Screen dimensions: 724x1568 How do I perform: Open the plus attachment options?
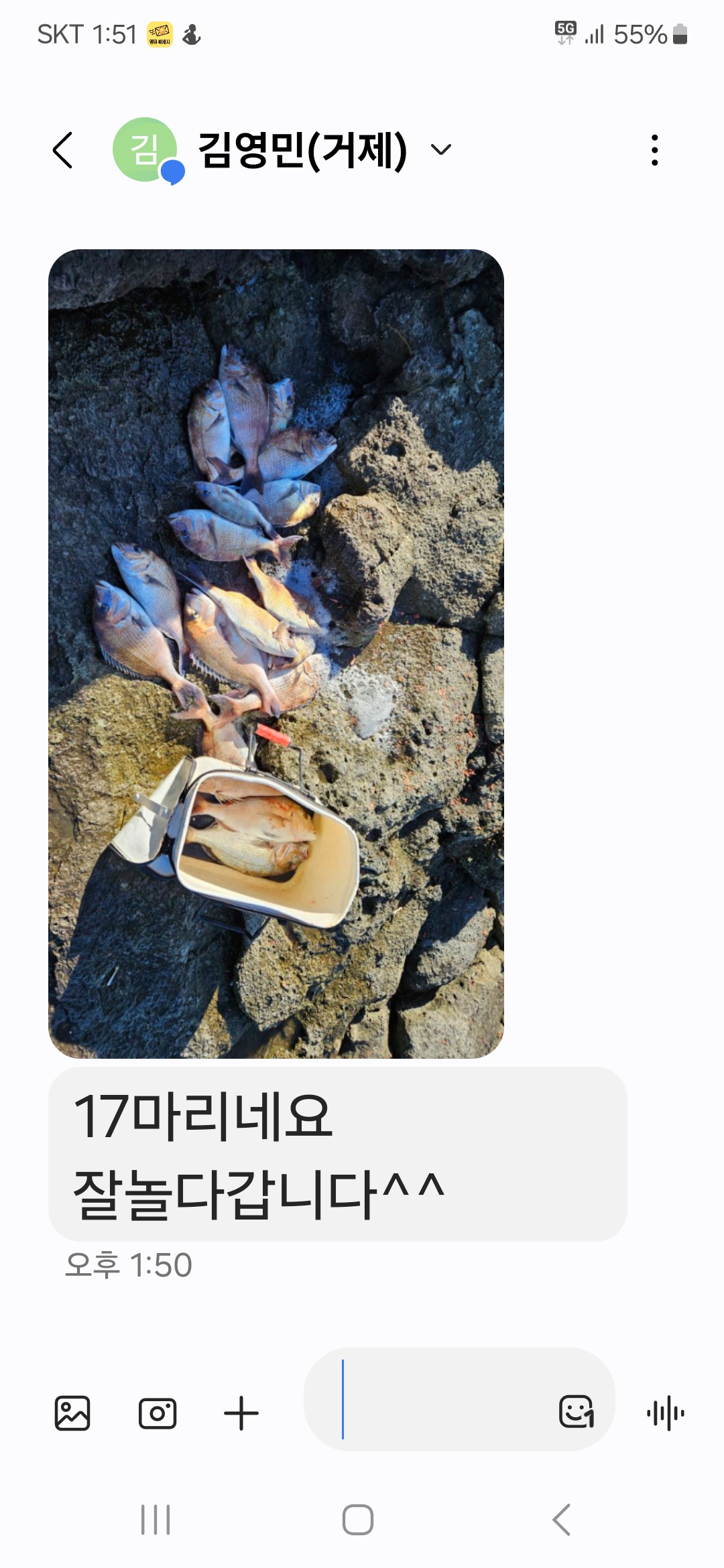pyautogui.click(x=241, y=1413)
